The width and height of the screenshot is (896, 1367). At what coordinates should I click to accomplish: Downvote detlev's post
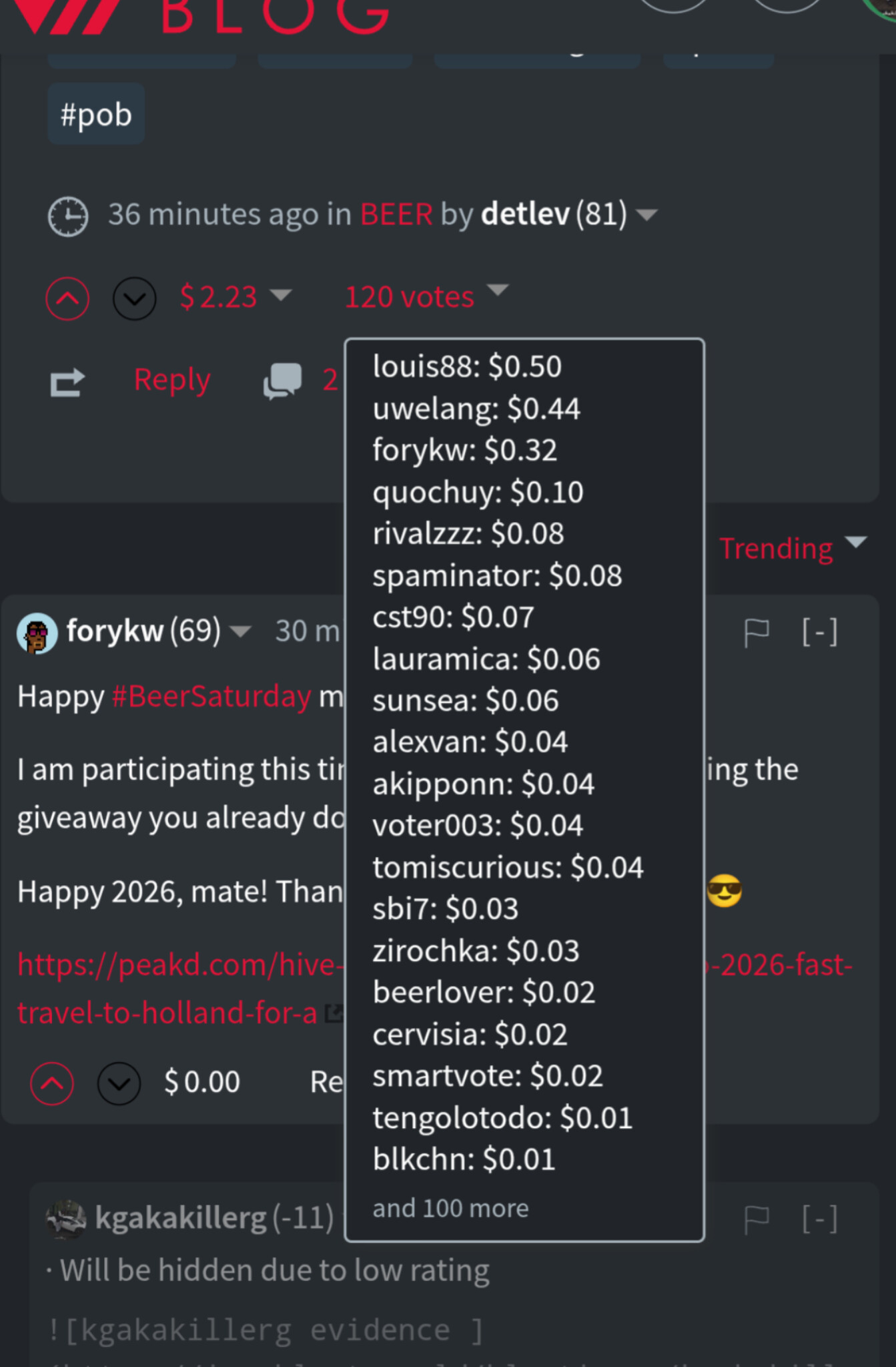[134, 298]
